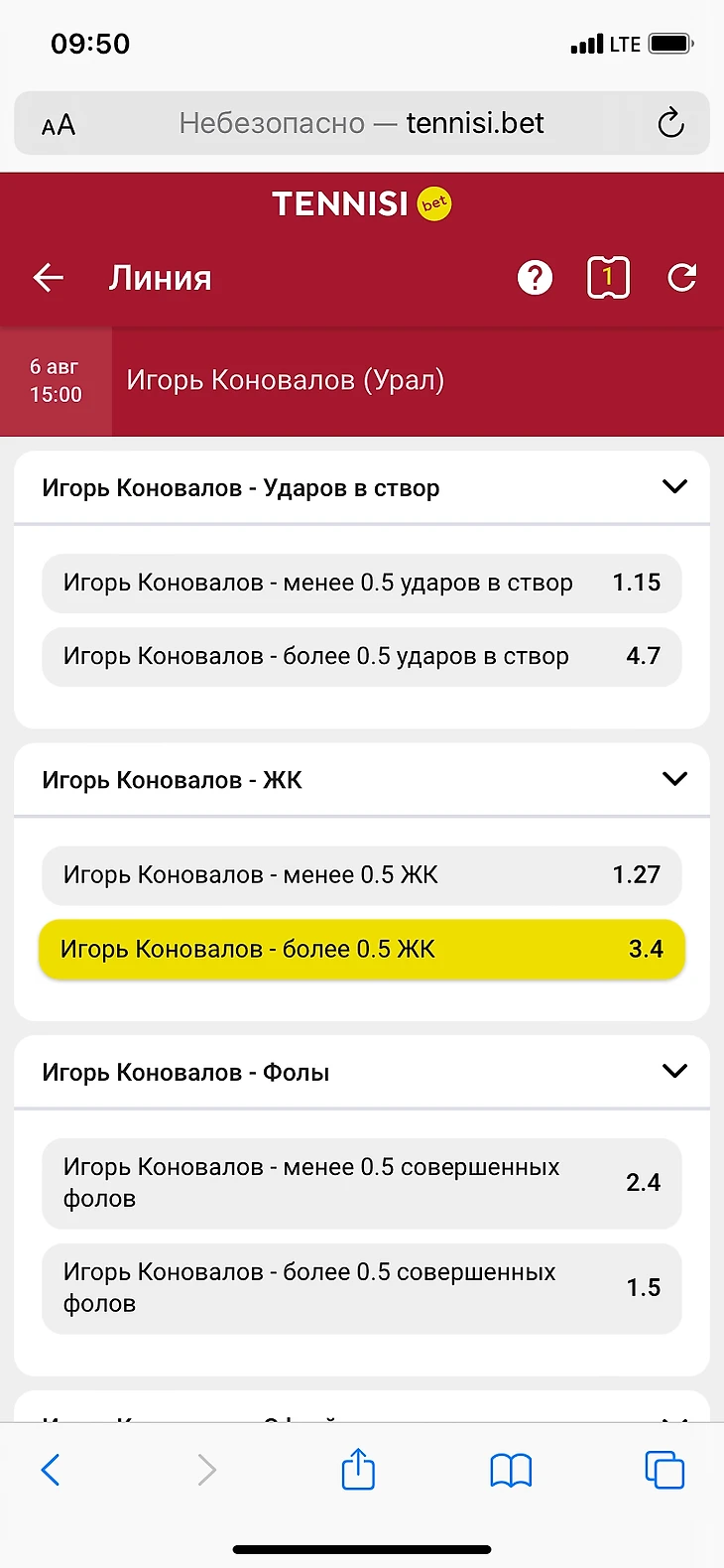Open the Safari share sheet
The height and width of the screenshot is (1568, 724).
(358, 1470)
